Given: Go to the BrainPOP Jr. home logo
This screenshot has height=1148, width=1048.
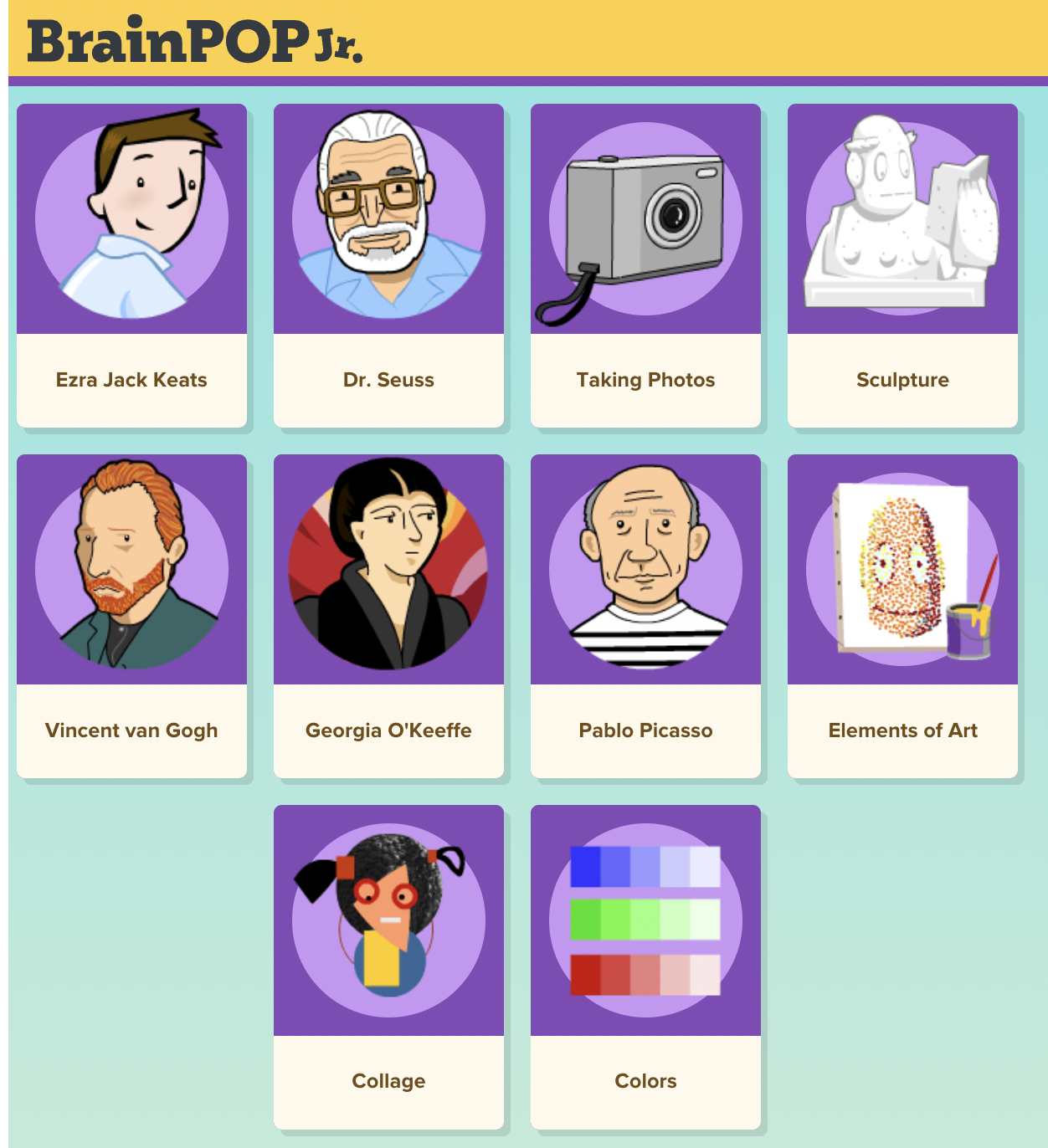Looking at the screenshot, I should tap(194, 40).
